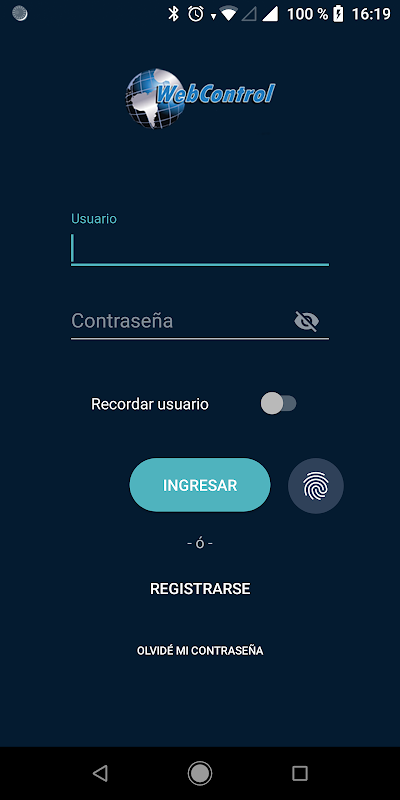Screen dimensions: 400x800
Task: Open REGISTRARSE to create an account
Action: (x=200, y=589)
